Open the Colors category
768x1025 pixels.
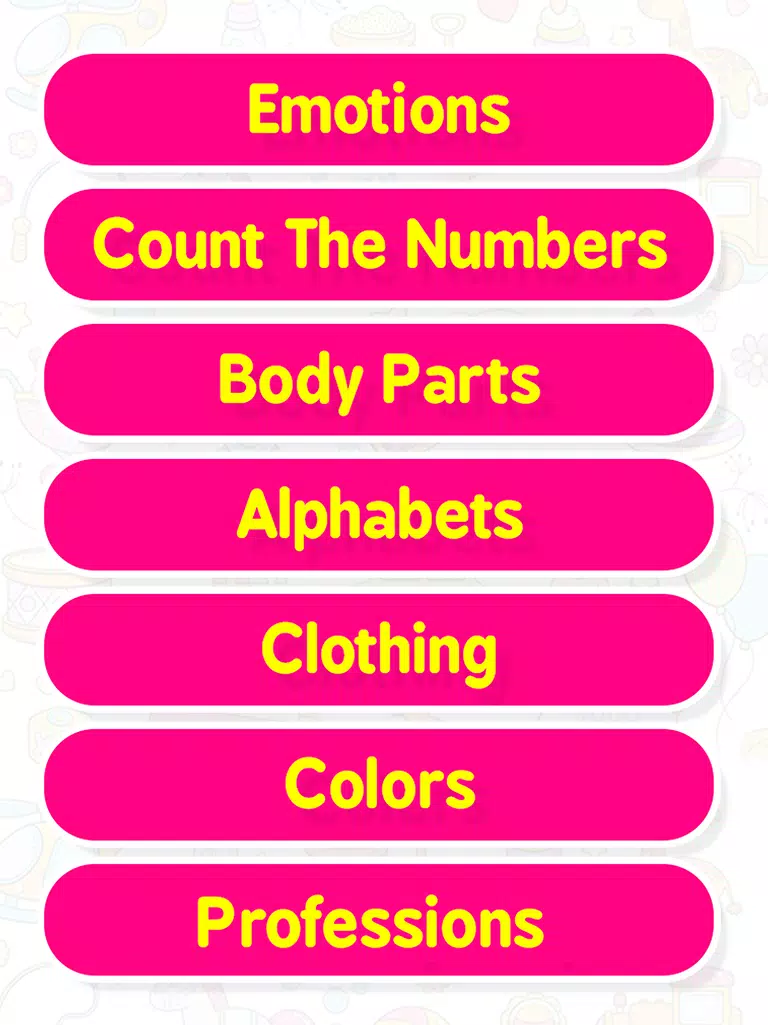(379, 785)
